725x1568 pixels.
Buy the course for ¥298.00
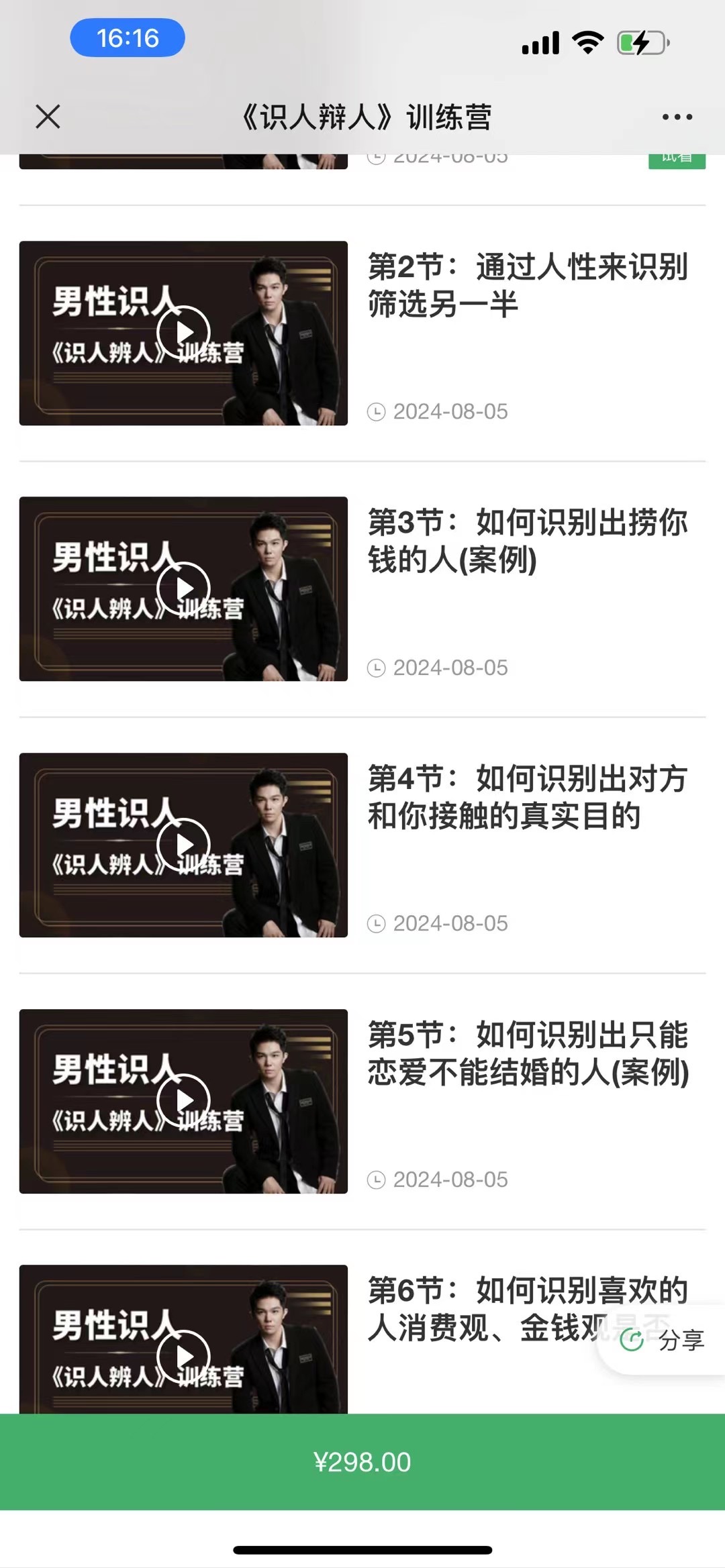pyautogui.click(x=362, y=1463)
